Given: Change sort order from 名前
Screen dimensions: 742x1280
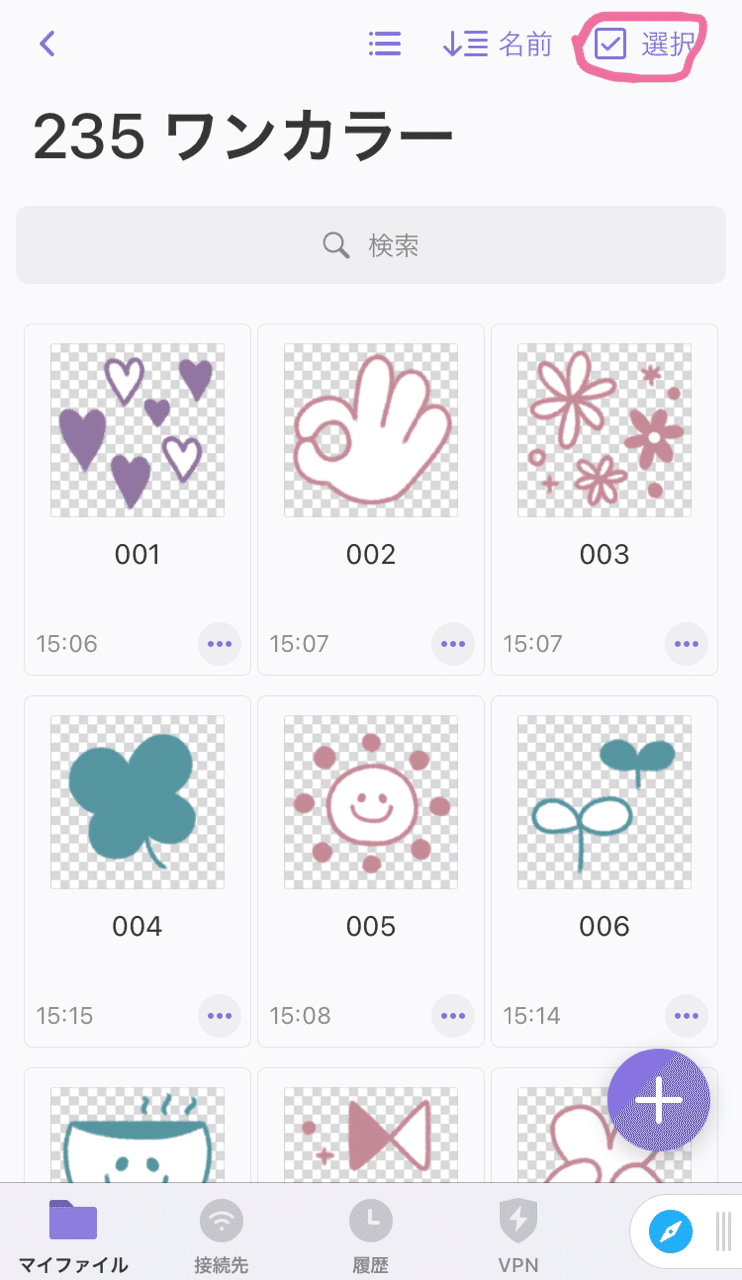Looking at the screenshot, I should coord(497,44).
